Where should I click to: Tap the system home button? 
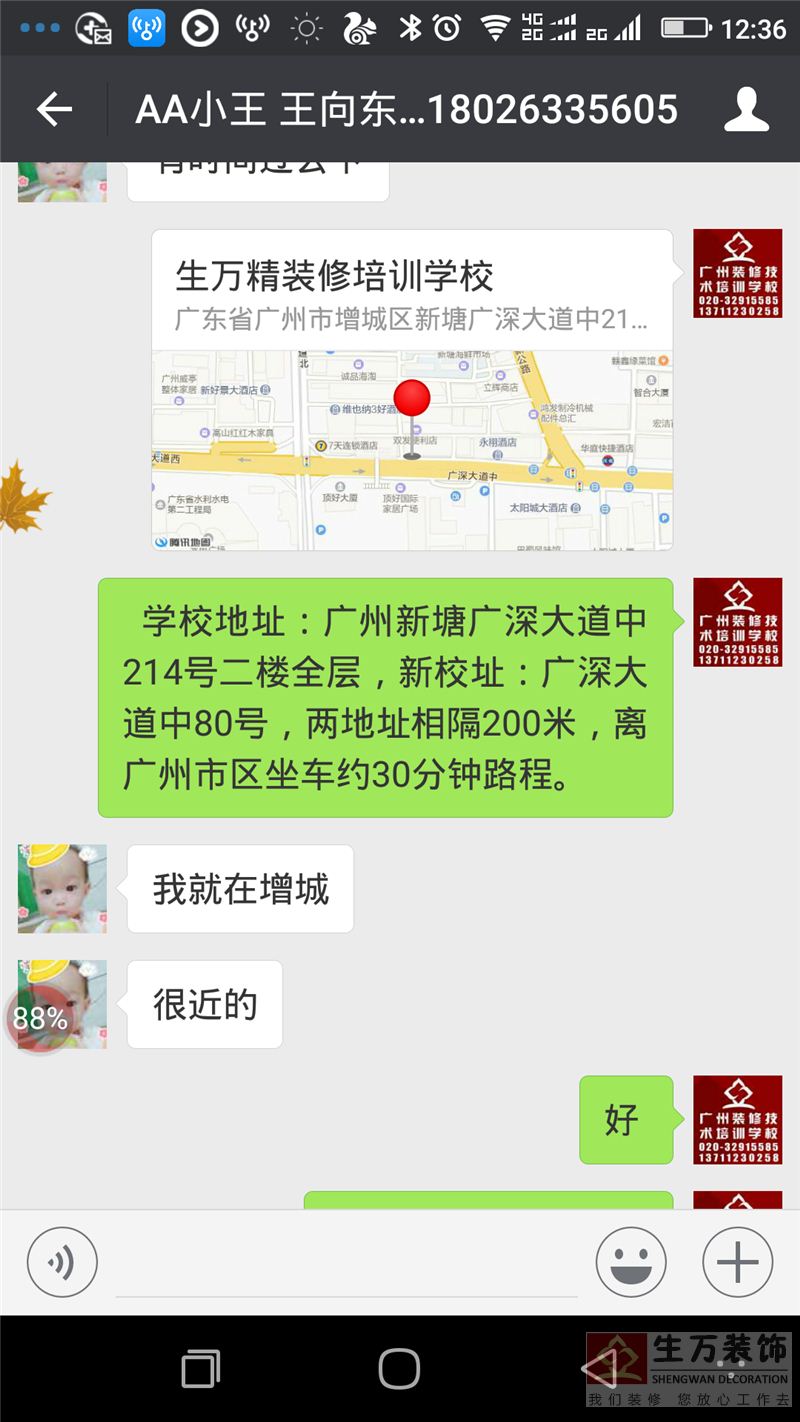tap(399, 1368)
